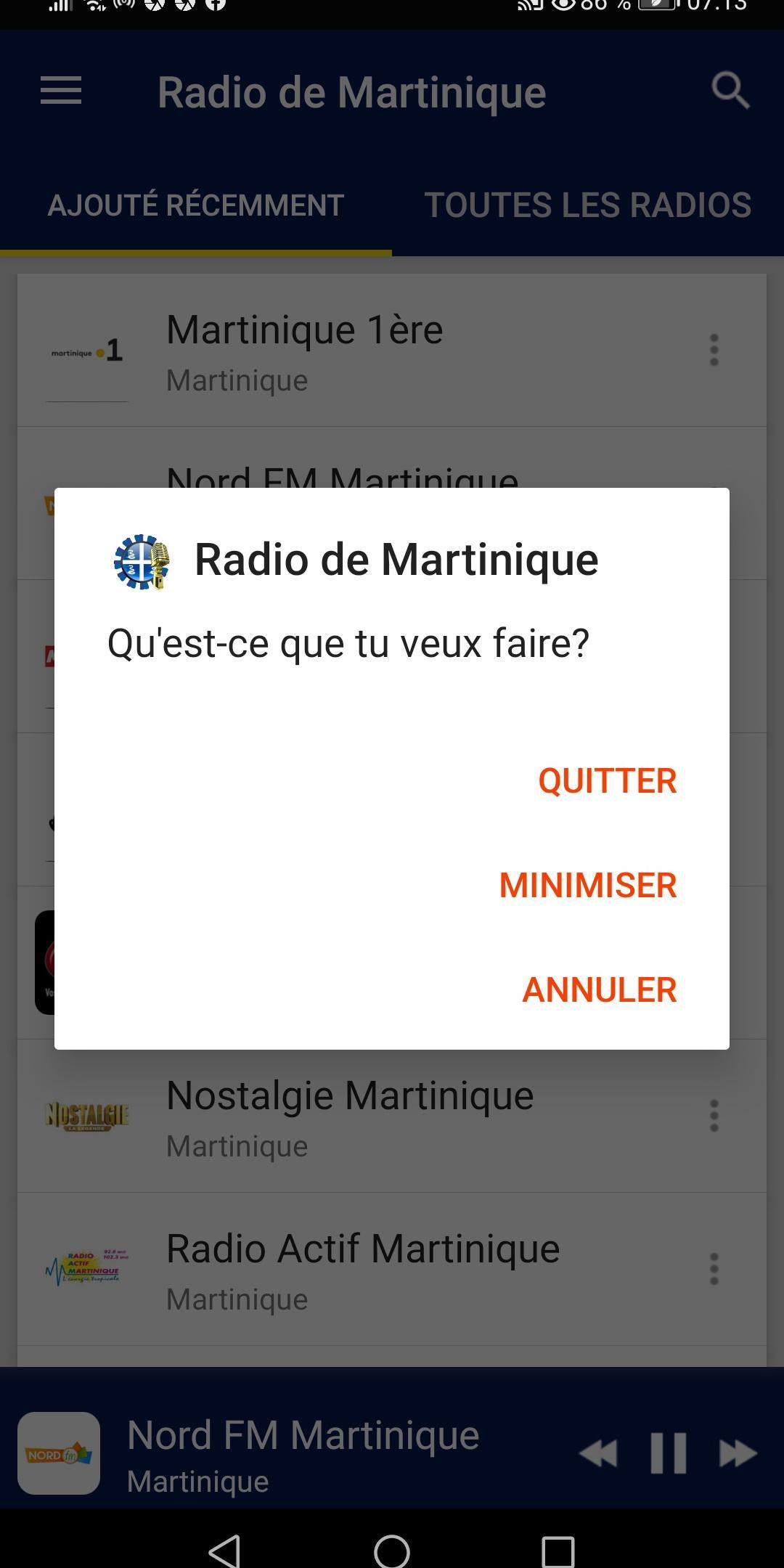Viewport: 784px width, 1568px height.
Task: Tap QUITTER to exit the app
Action: coord(607,781)
